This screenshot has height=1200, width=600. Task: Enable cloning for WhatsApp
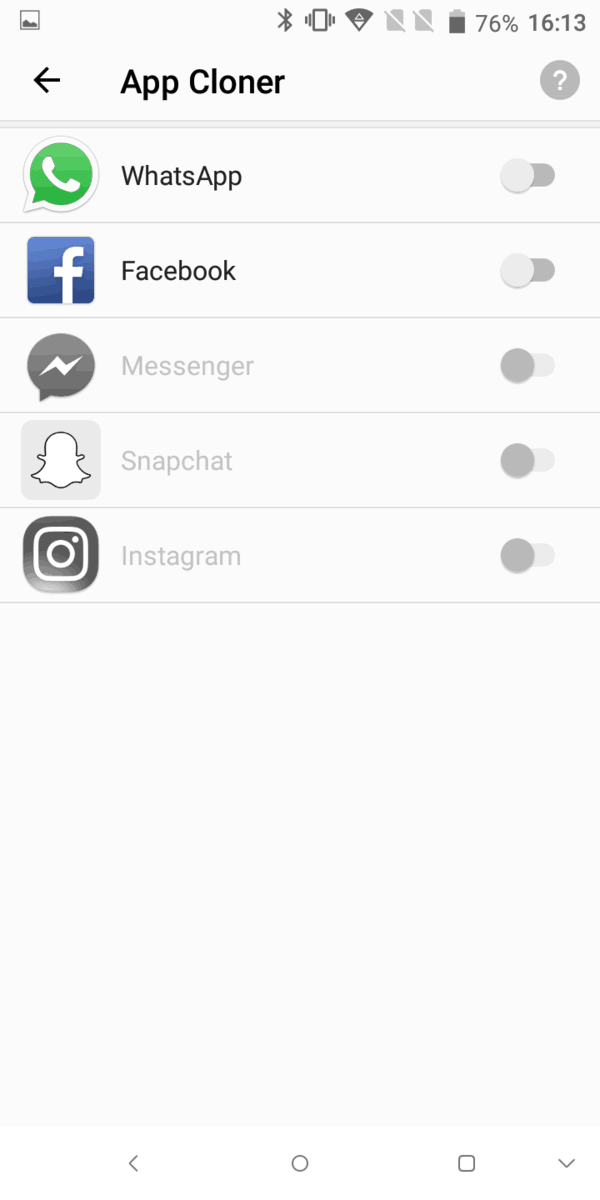[x=527, y=177]
